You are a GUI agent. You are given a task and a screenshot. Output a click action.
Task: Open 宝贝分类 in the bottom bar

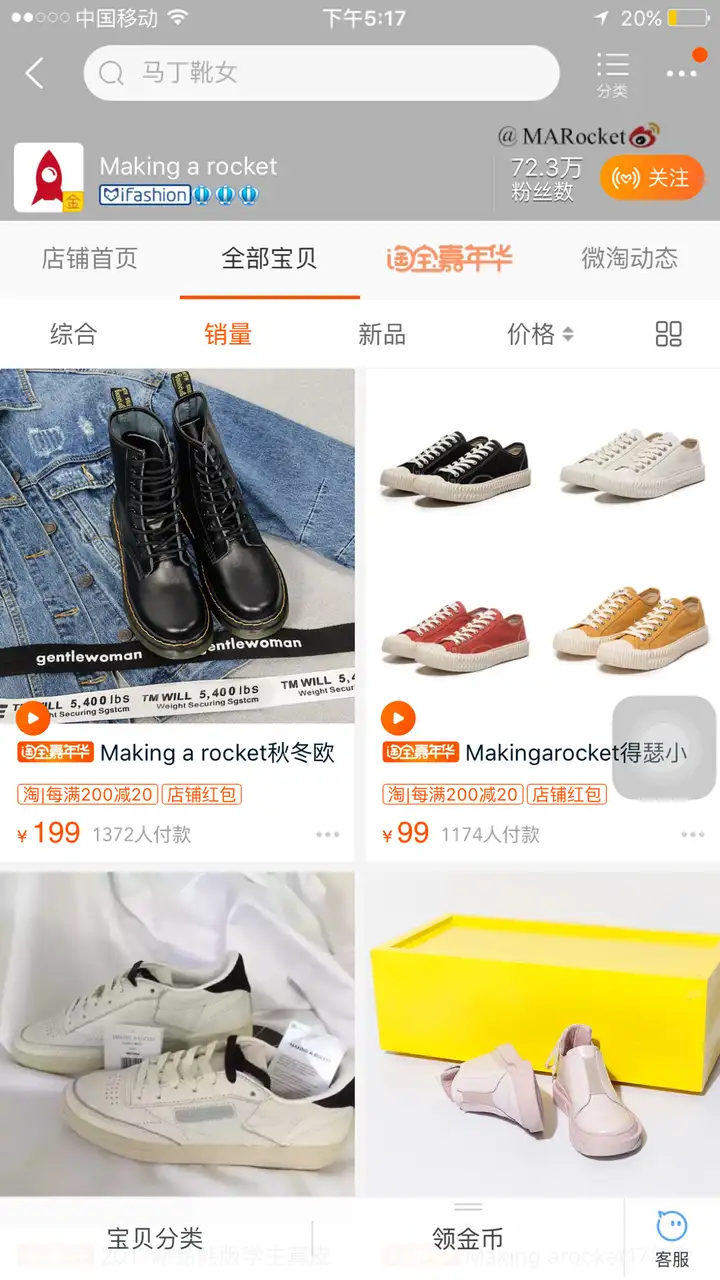click(155, 1239)
